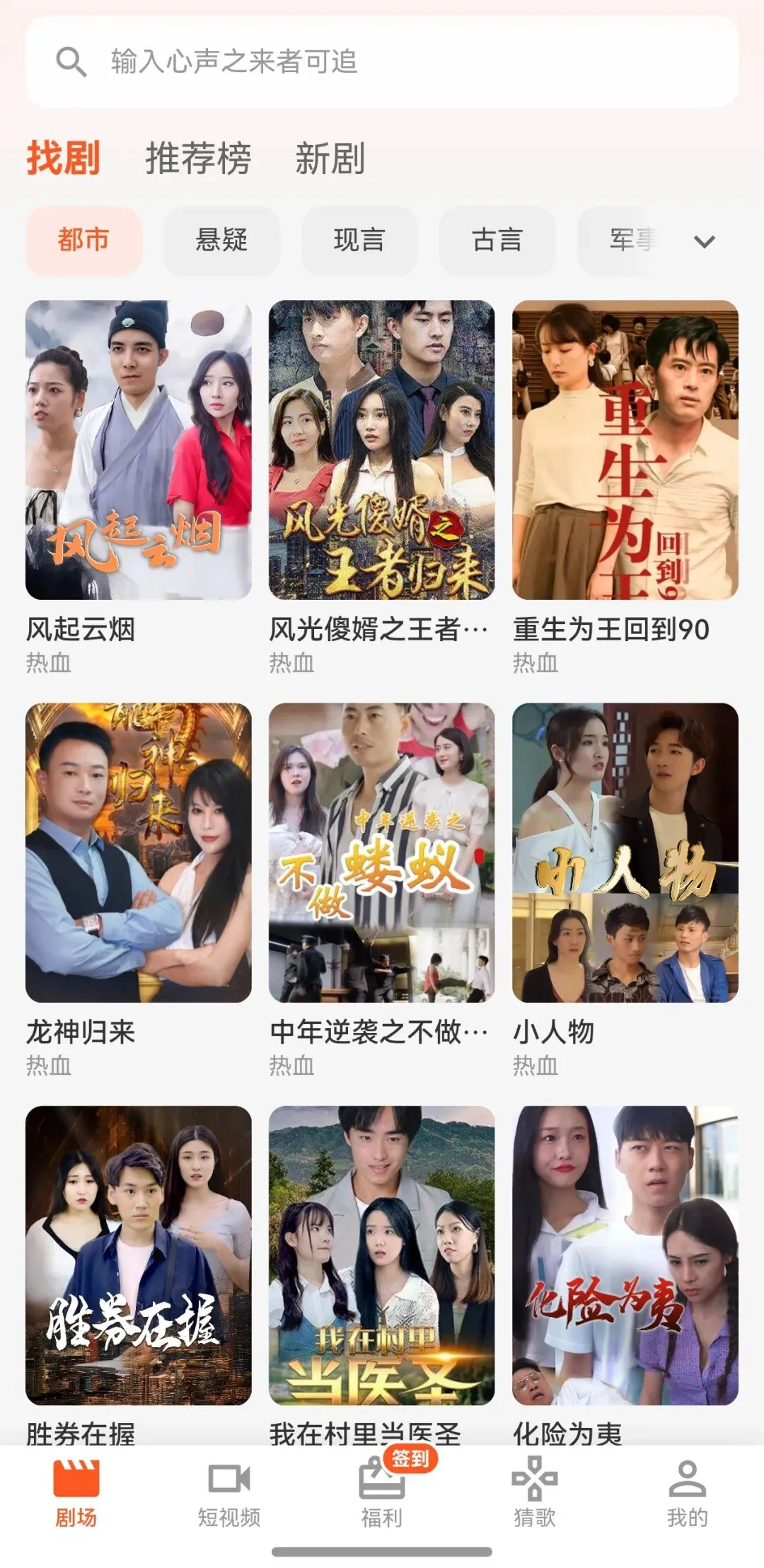This screenshot has width=764, height=1568.
Task: Tap the search field with hint 输入心声之来者可追
Action: tap(382, 62)
